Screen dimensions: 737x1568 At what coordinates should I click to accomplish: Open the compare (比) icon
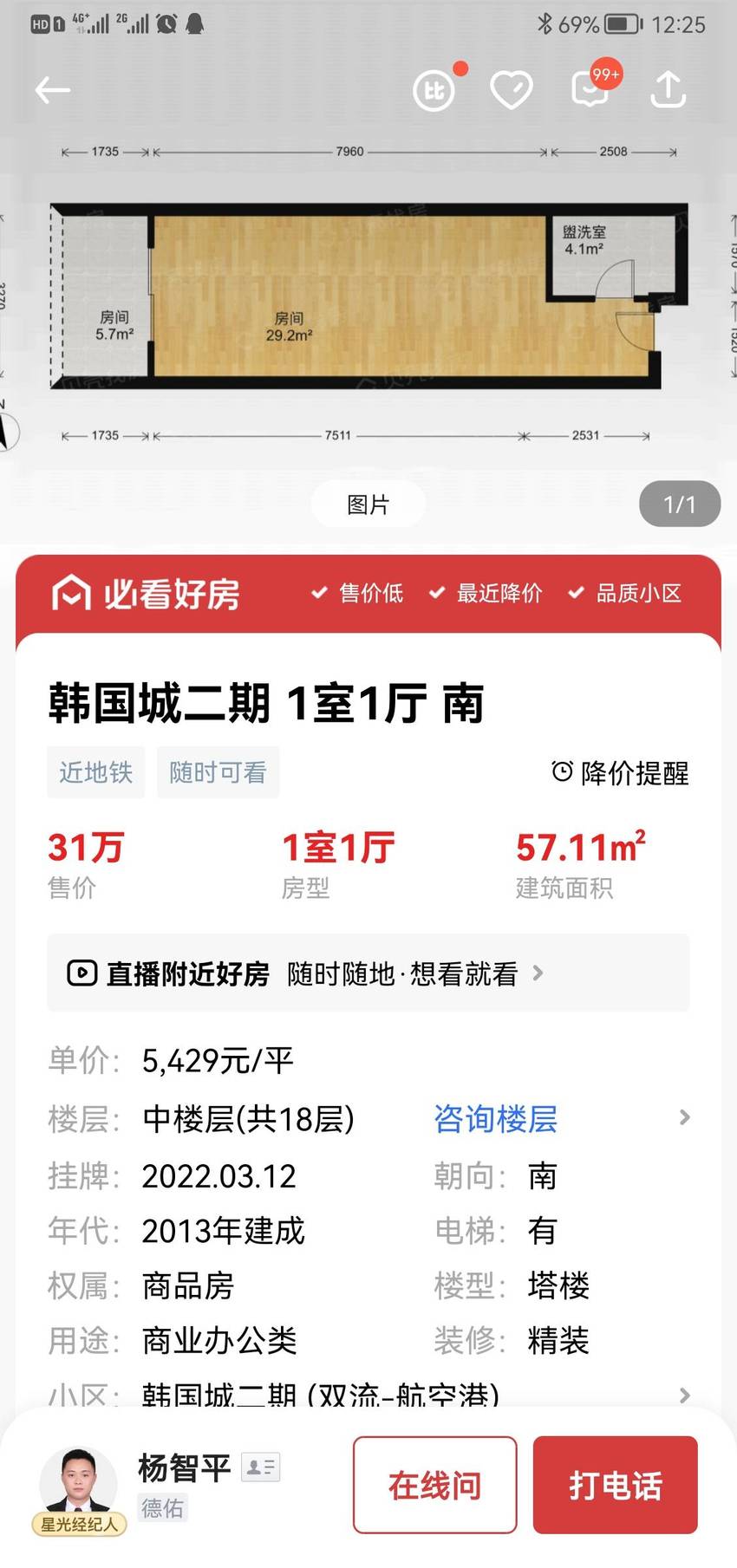point(434,90)
